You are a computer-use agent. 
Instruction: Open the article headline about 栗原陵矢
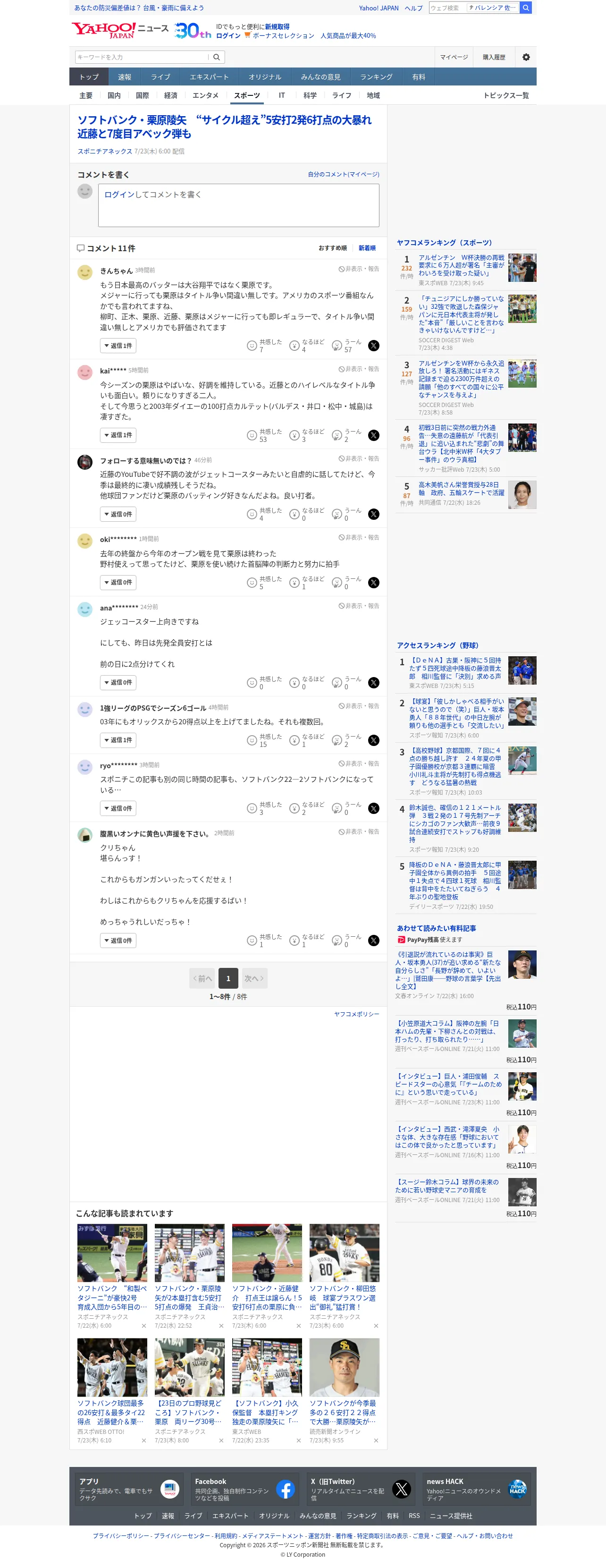(x=224, y=127)
